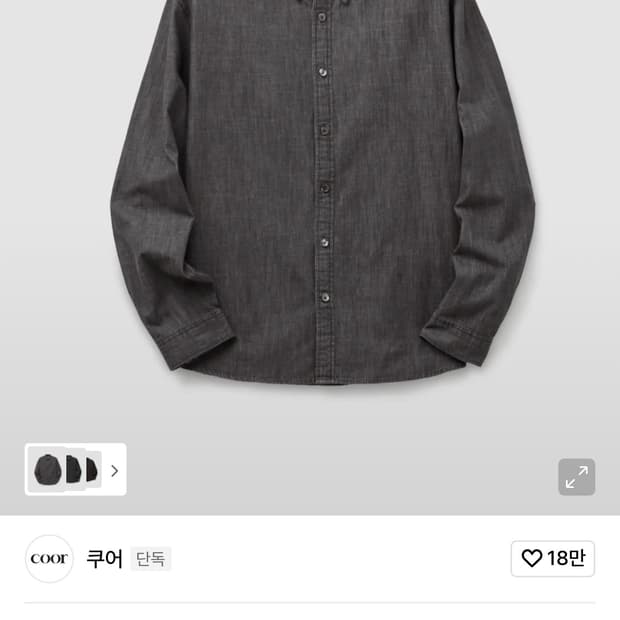View the gray denim shirt image
The width and height of the screenshot is (620, 620).
322,200
